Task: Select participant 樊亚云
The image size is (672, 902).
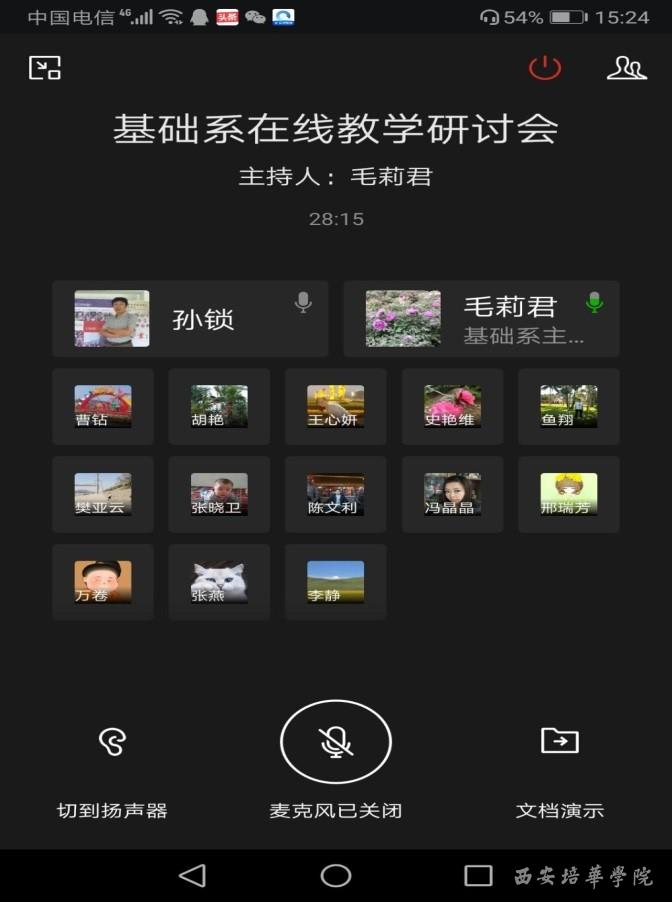Action: tap(103, 494)
